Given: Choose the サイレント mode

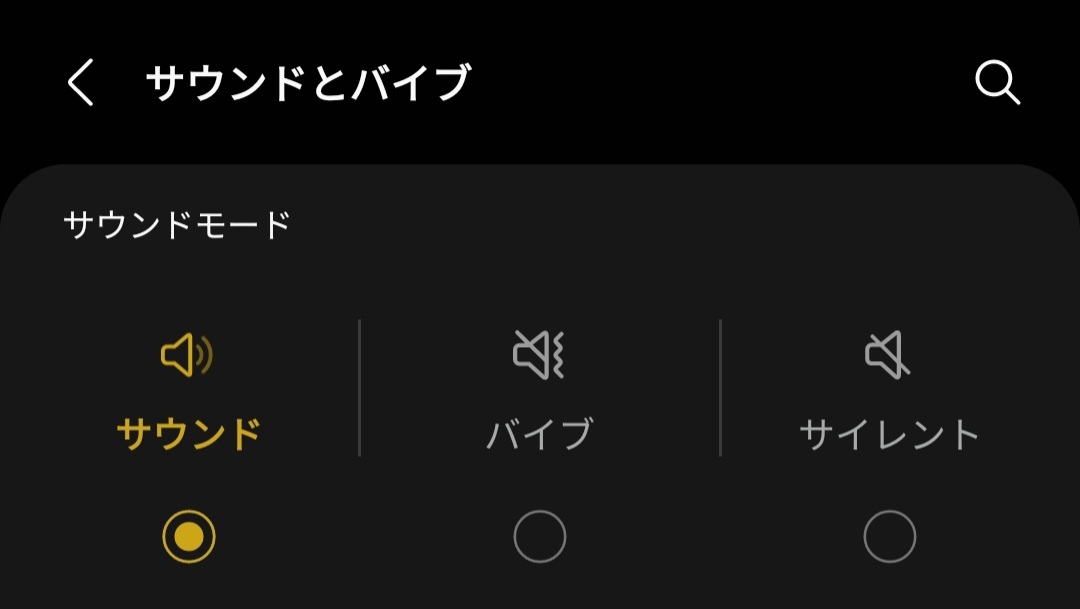Looking at the screenshot, I should [x=889, y=536].
